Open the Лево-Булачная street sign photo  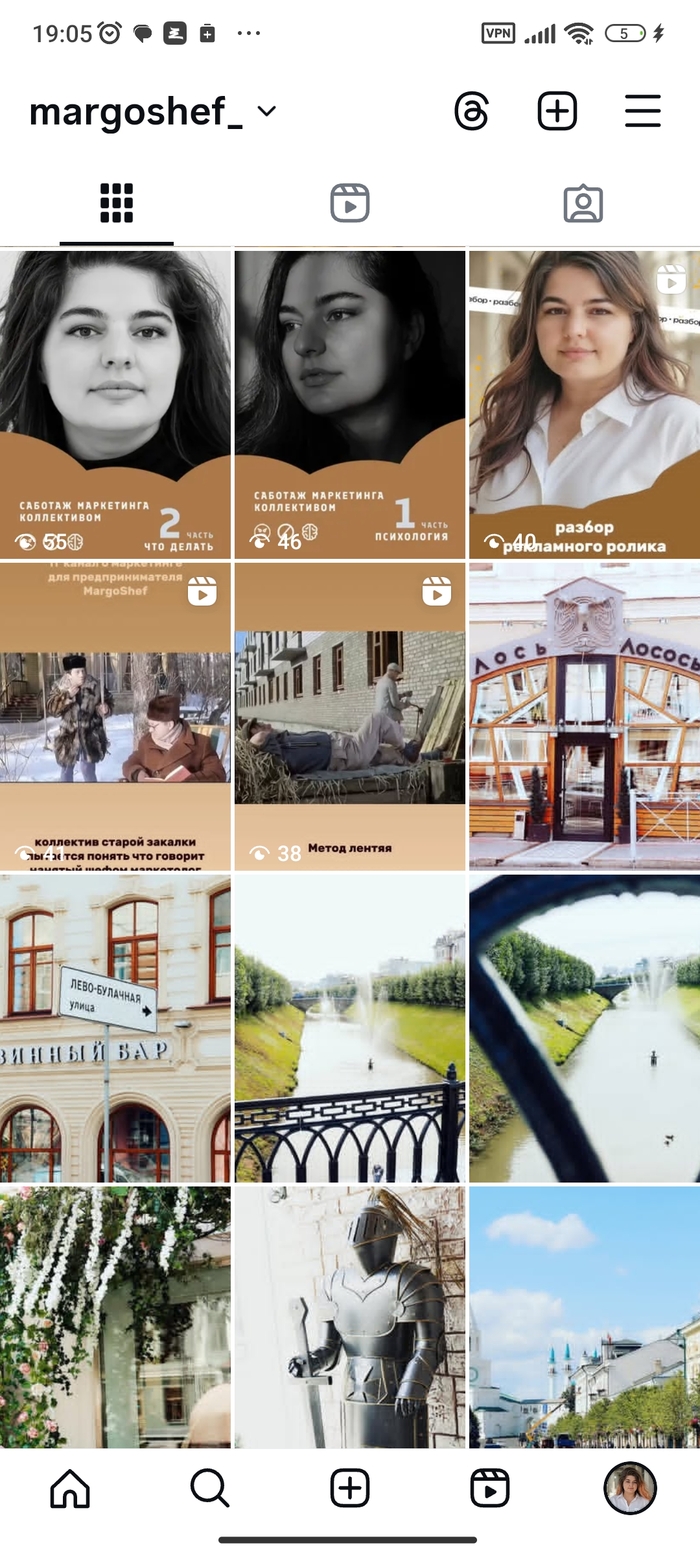[x=115, y=1030]
